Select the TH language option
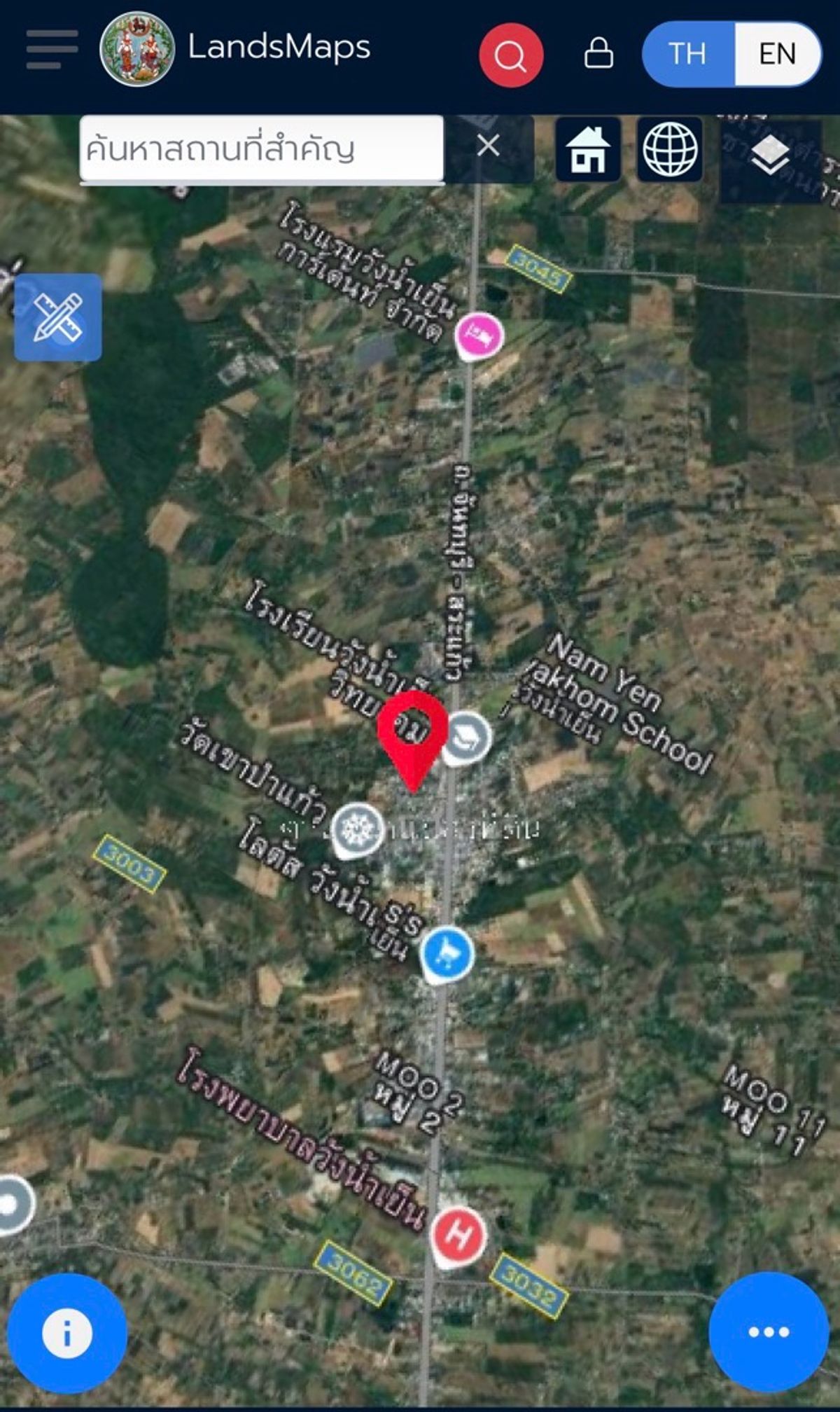 click(x=688, y=54)
